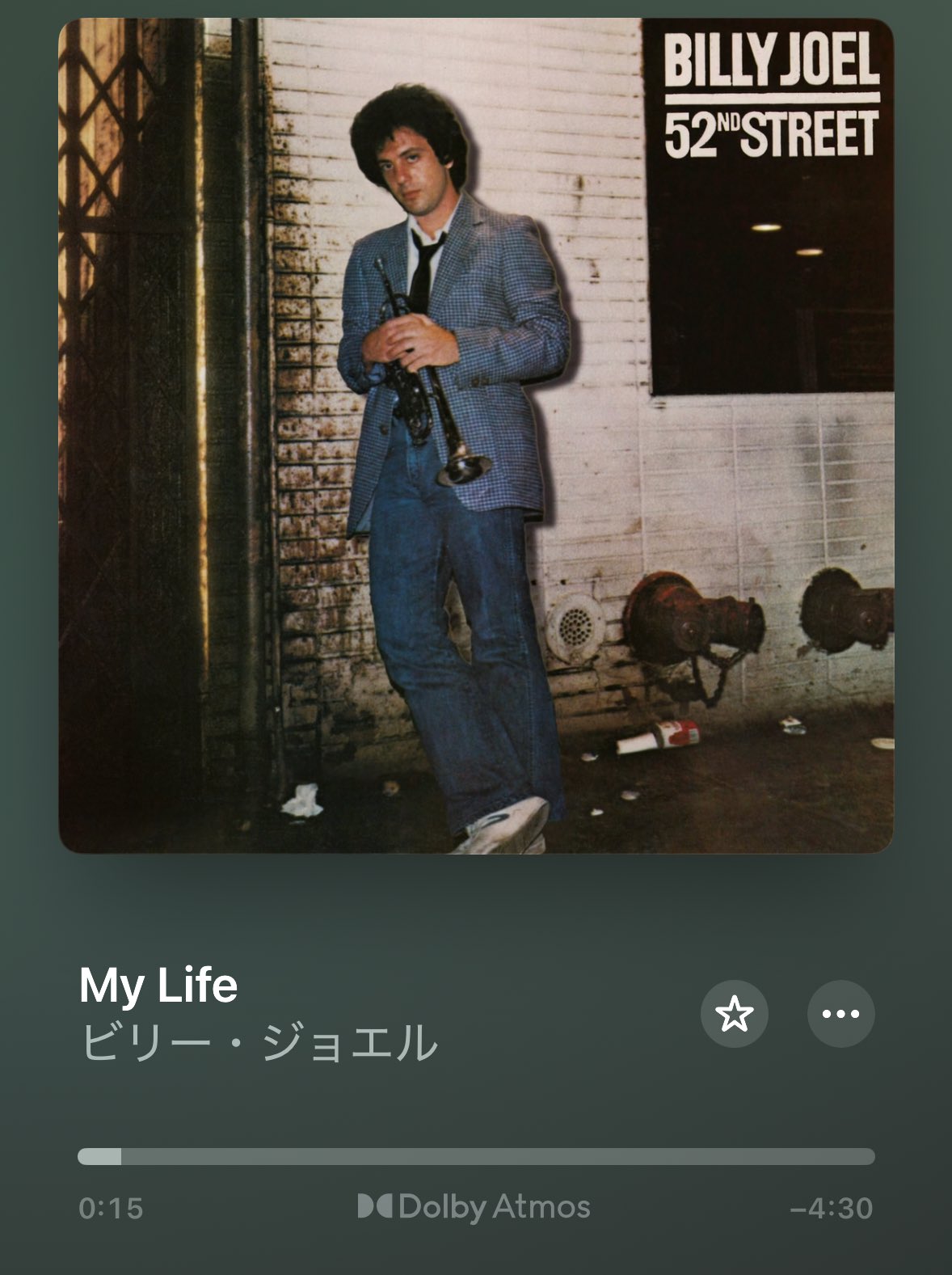Viewport: 952px width, 1275px height.
Task: Tap the playback progress bar
Action: [x=476, y=1156]
